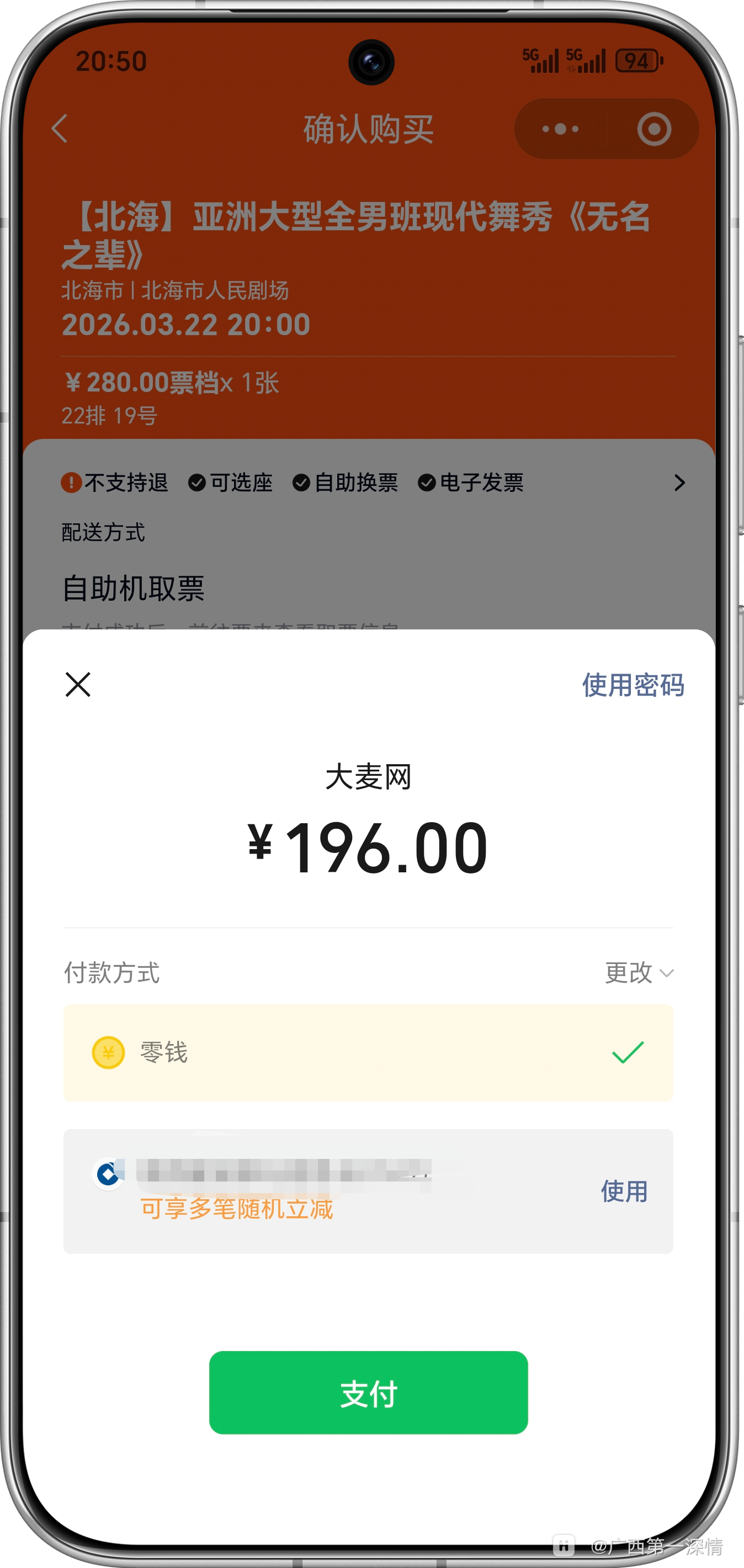Tap the green 支付 button
The width and height of the screenshot is (744, 1568).
tap(369, 1395)
